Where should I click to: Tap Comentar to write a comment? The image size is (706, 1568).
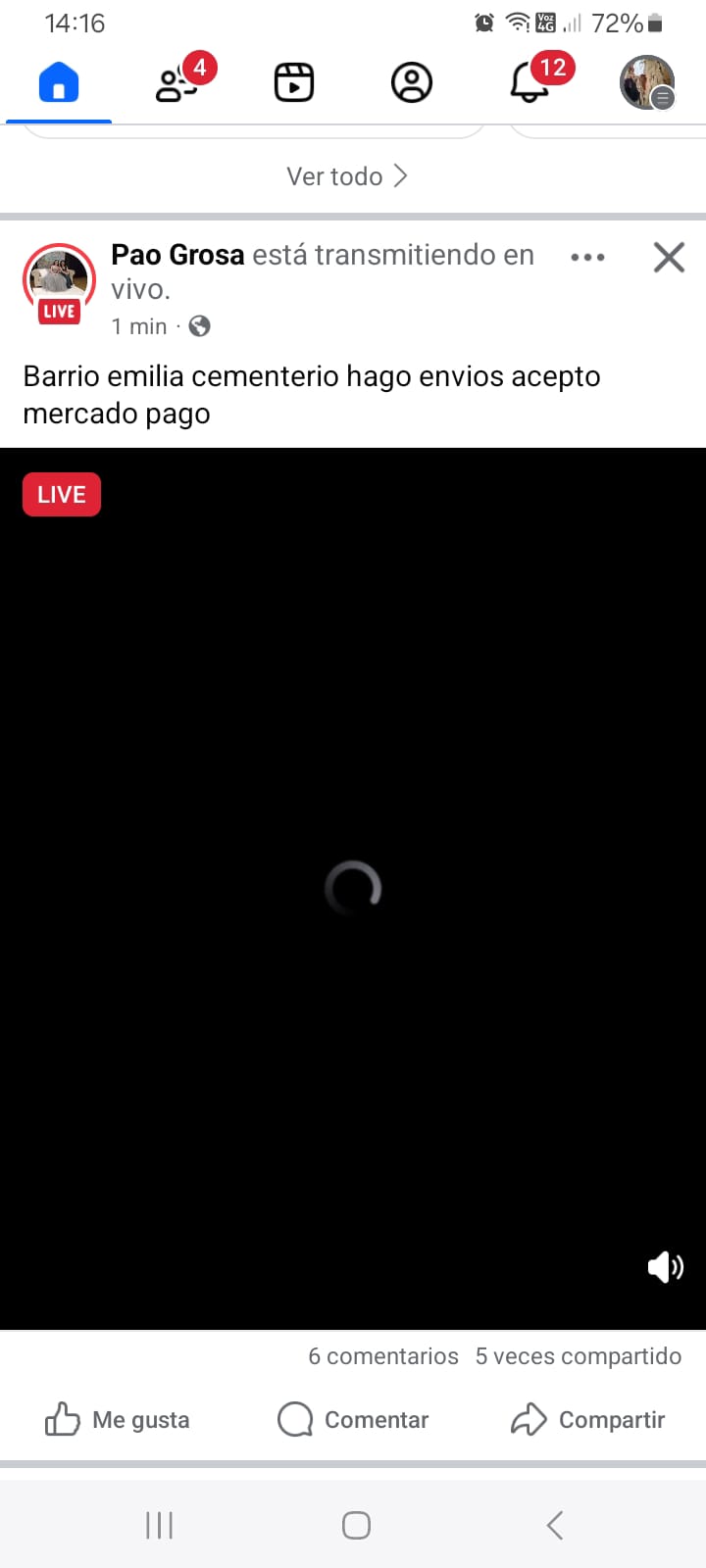pos(353,1419)
